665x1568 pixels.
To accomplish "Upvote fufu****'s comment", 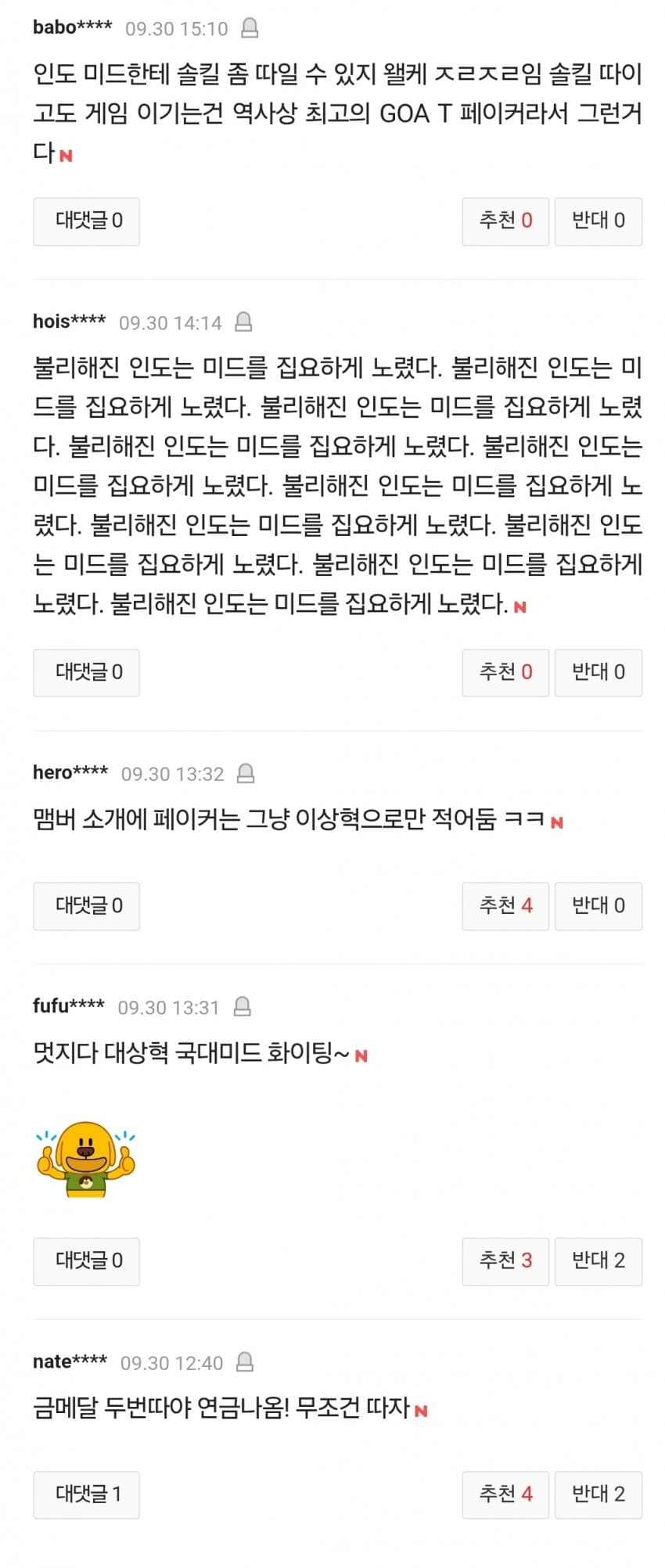I will pos(505,1261).
